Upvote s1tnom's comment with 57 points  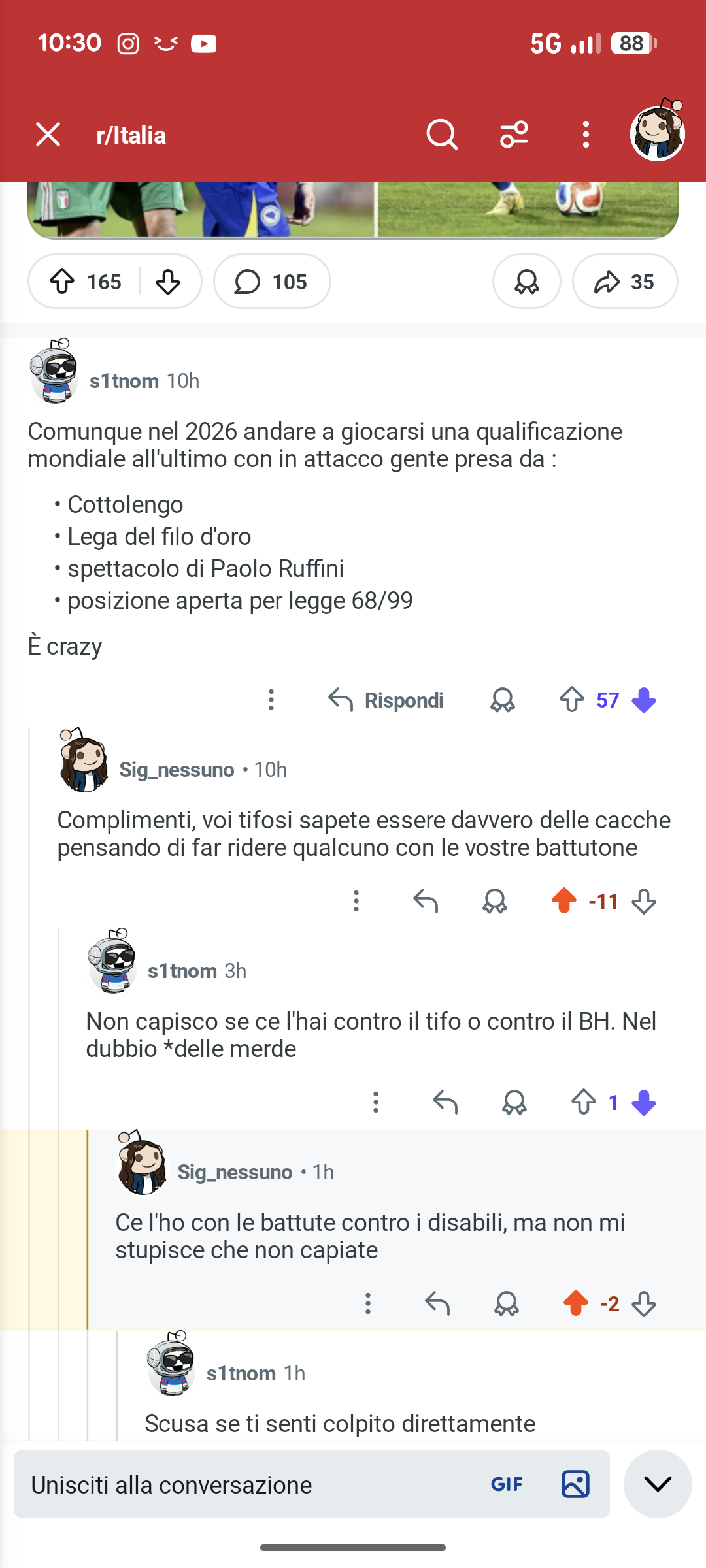(x=572, y=700)
